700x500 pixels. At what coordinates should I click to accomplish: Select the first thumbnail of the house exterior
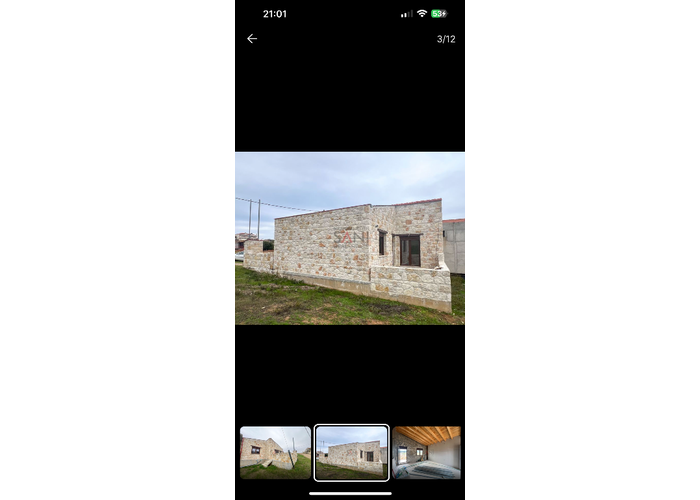(x=275, y=452)
